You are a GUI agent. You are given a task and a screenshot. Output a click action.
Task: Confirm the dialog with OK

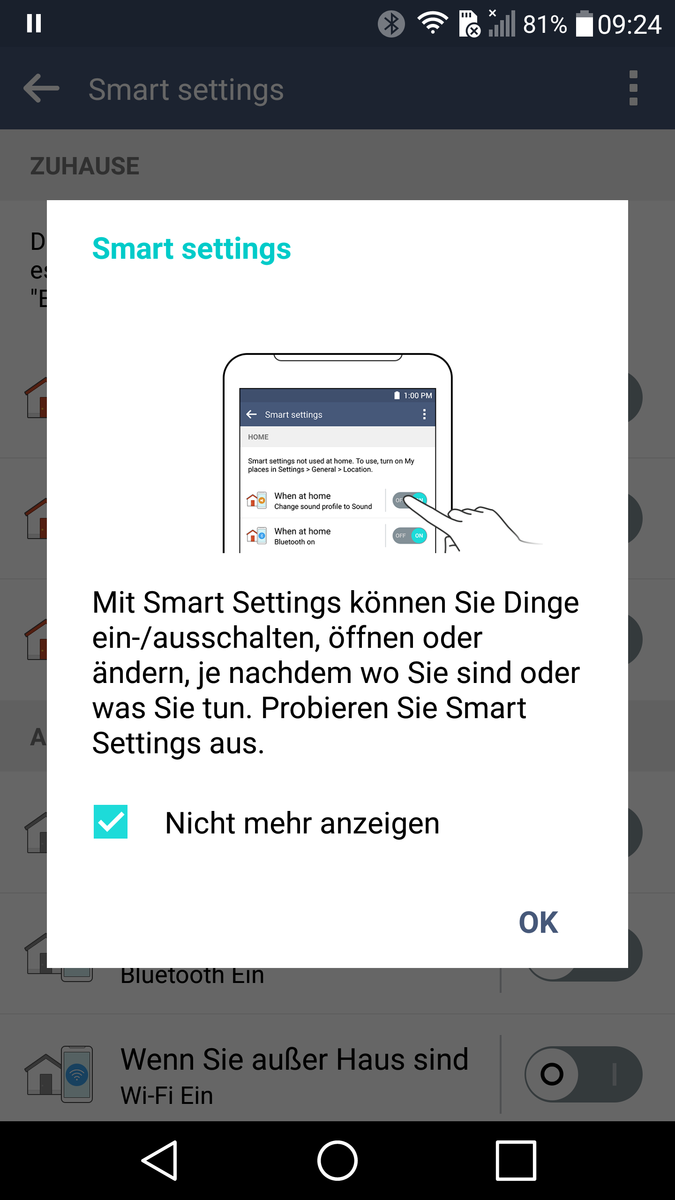coord(538,922)
